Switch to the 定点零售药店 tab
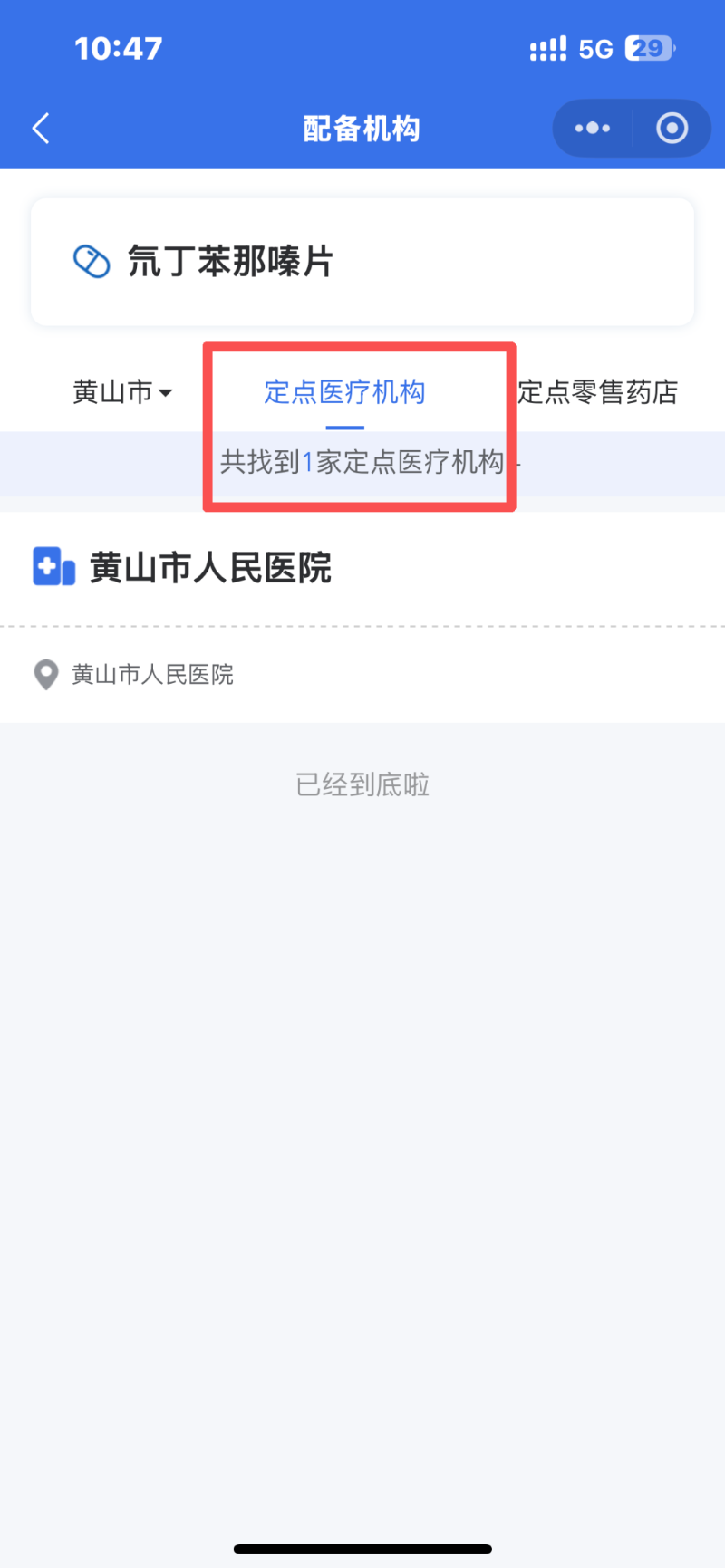Viewport: 725px width, 1568px height. coord(597,392)
